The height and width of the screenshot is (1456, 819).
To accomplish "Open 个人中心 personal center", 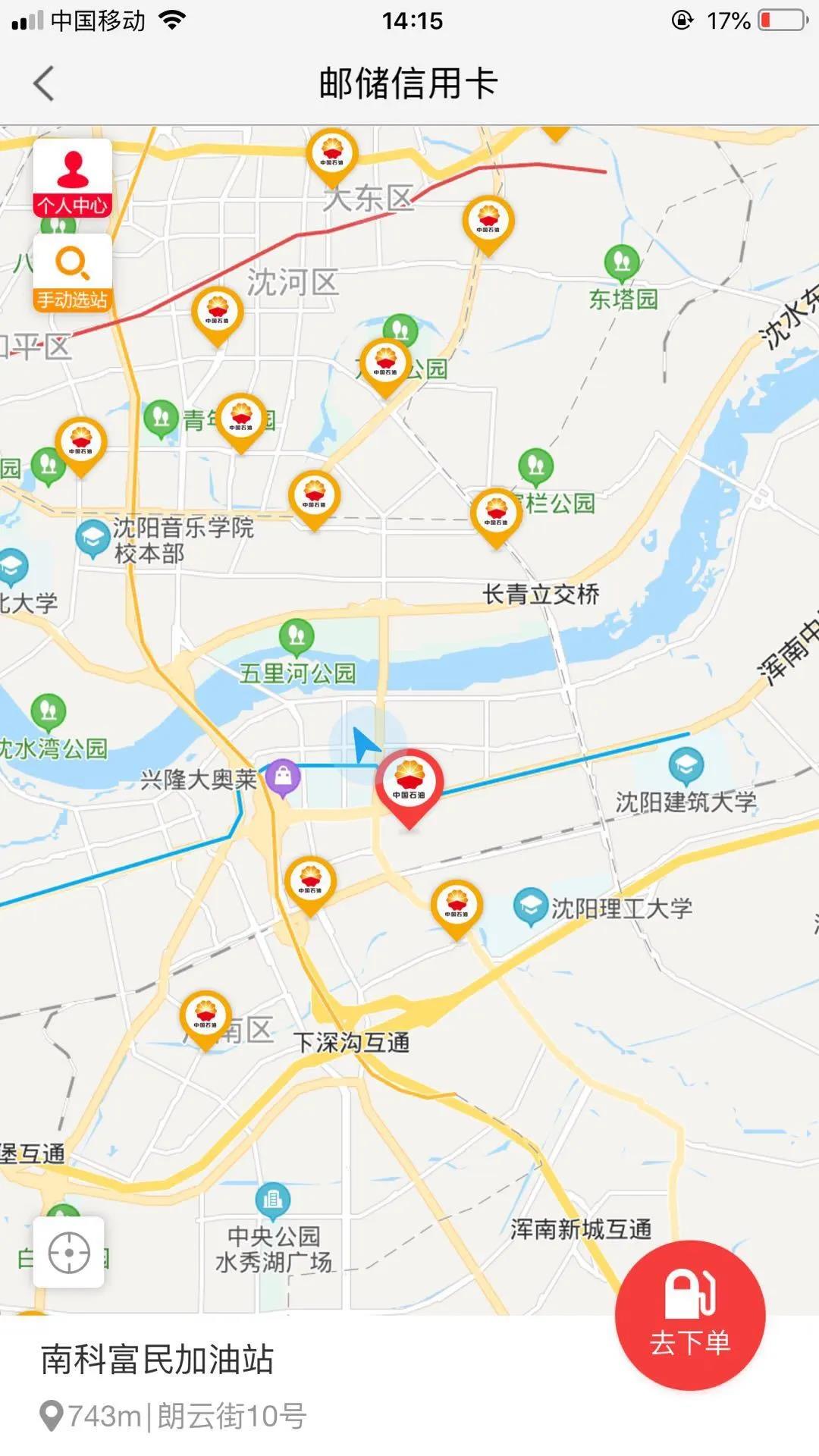I will point(73,179).
